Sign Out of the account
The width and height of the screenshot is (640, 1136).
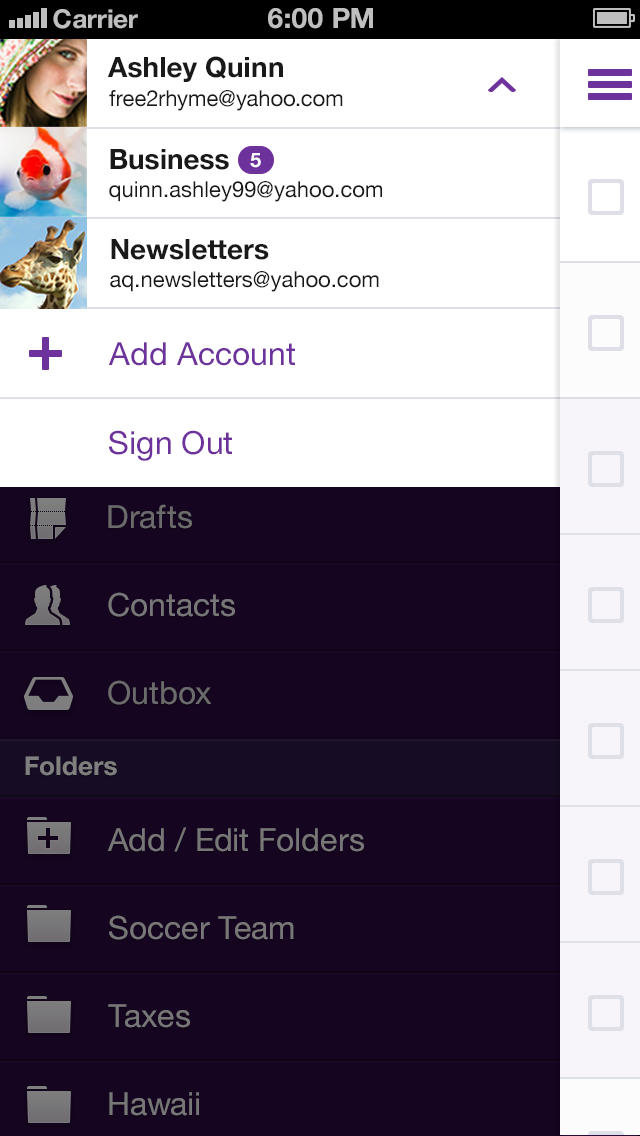170,443
